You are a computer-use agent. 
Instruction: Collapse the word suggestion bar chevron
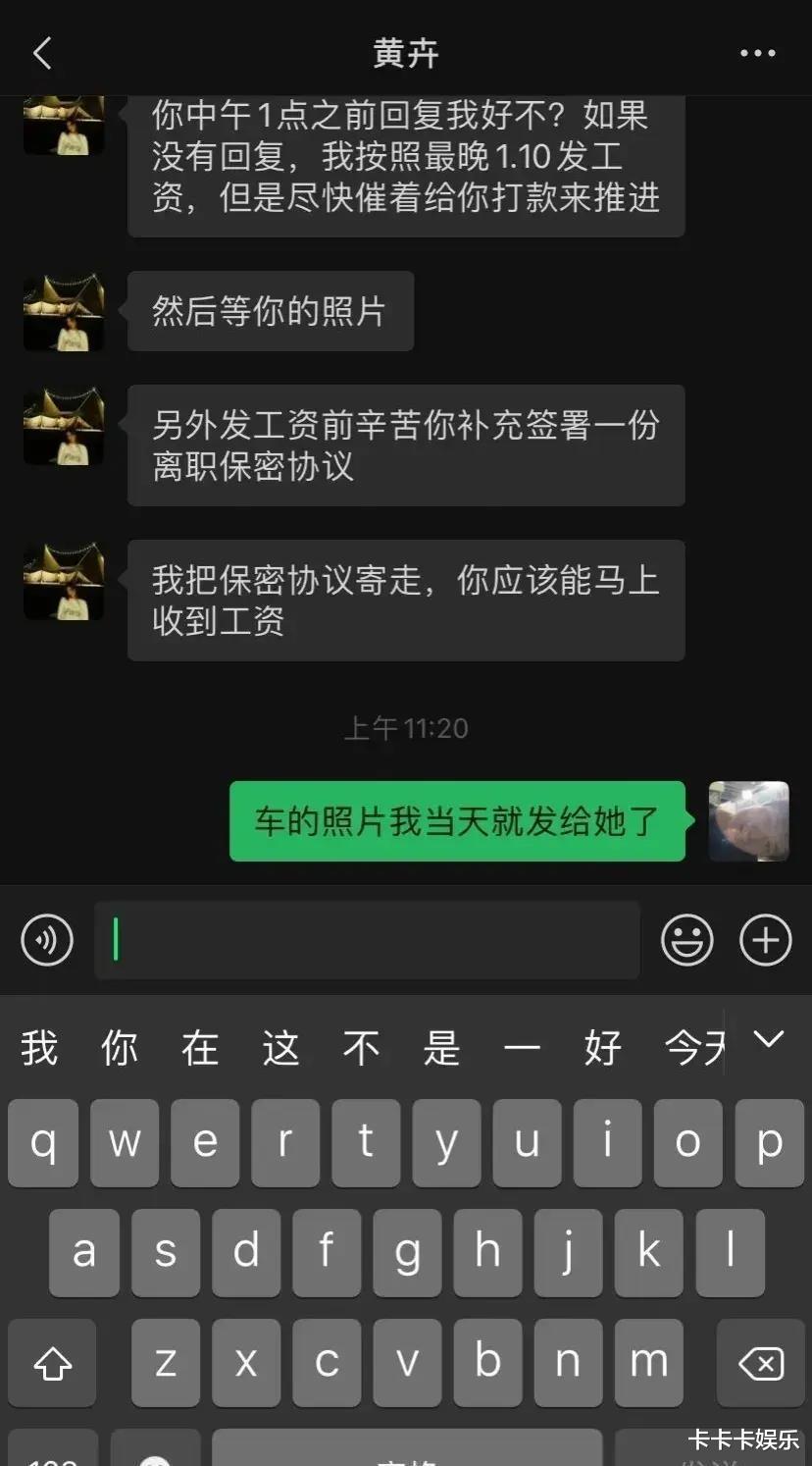(767, 1046)
